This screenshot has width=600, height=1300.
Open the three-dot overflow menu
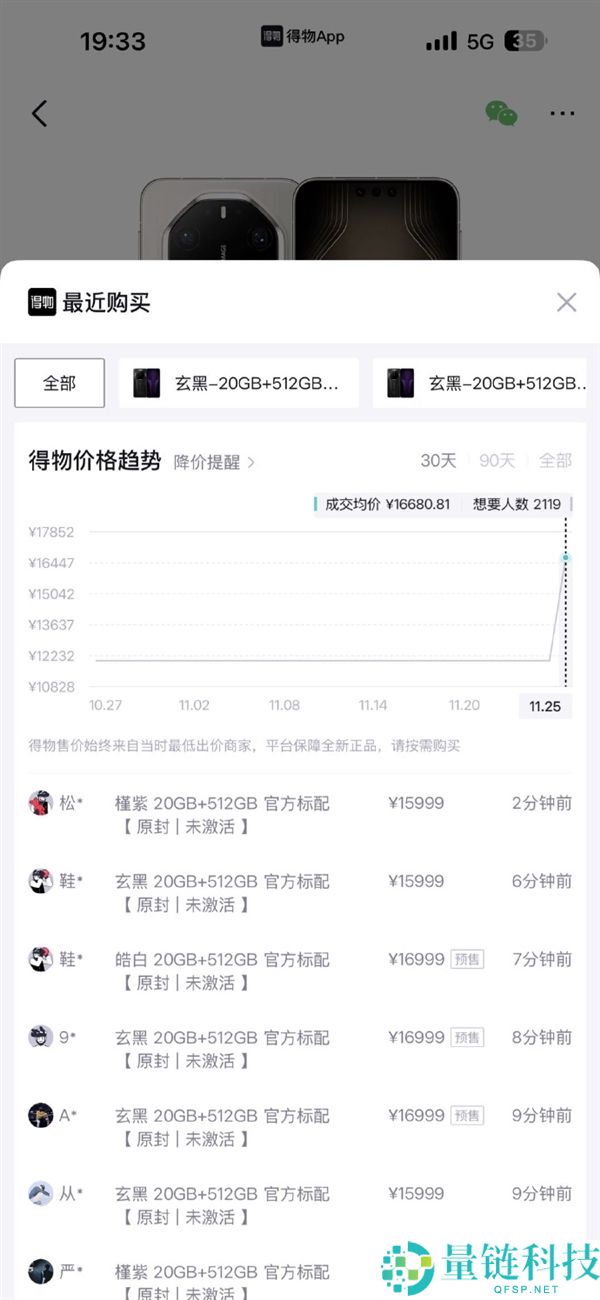[x=562, y=114]
